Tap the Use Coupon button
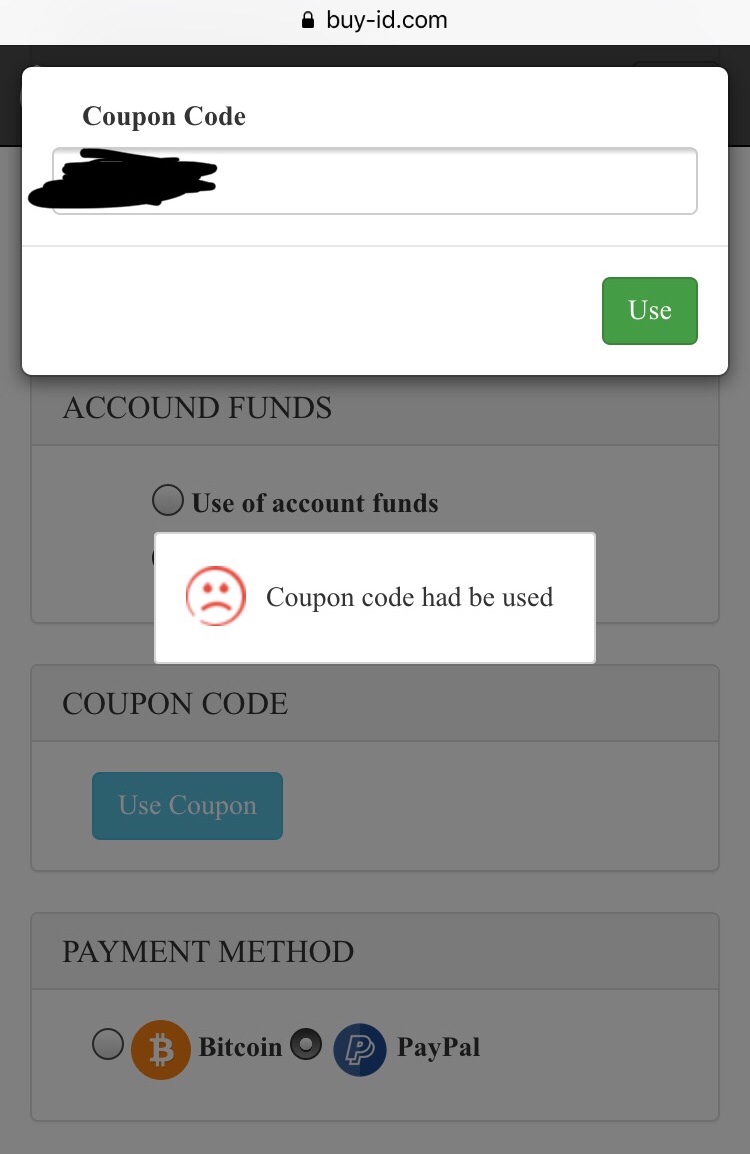Viewport: 750px width, 1154px height. click(187, 806)
